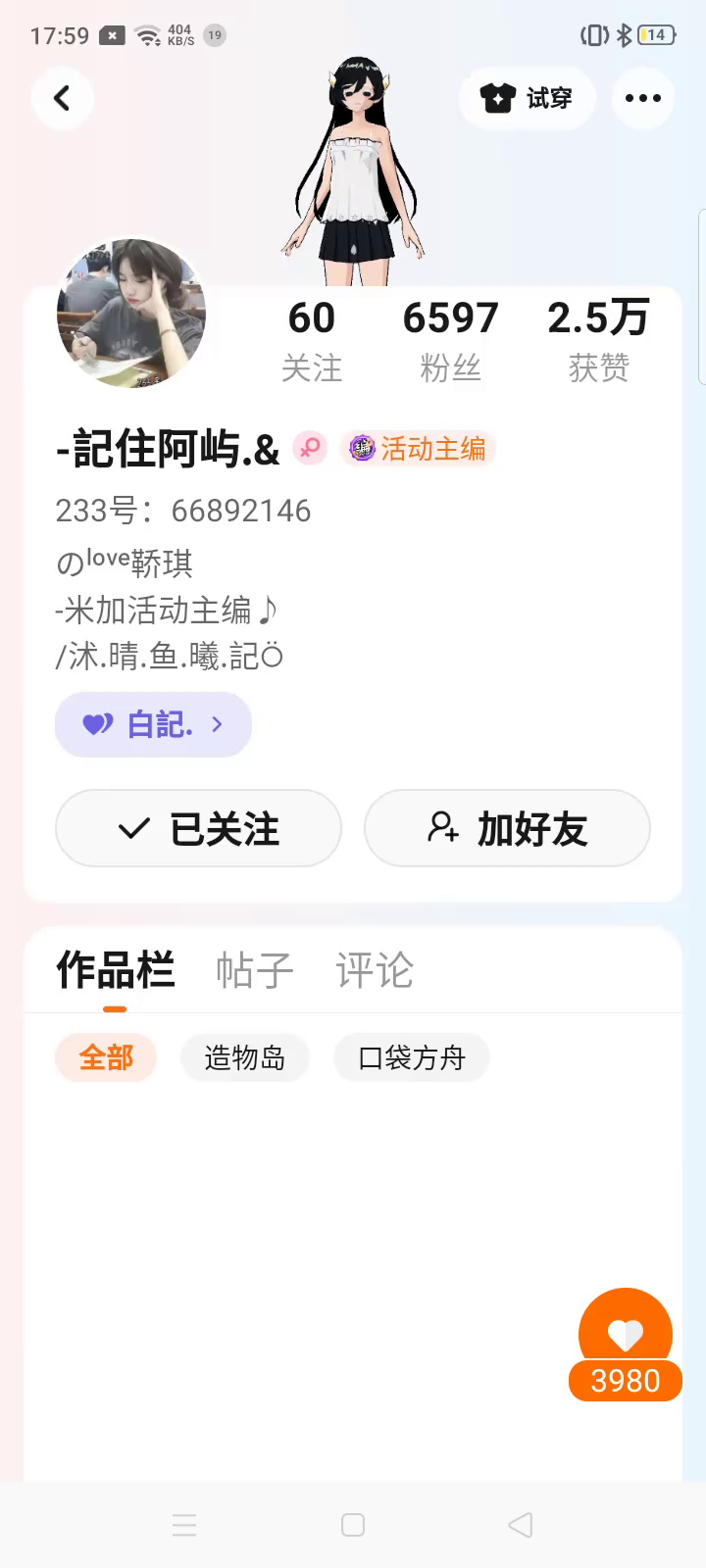
Task: Open the 白記. couple chip
Action: point(154,725)
